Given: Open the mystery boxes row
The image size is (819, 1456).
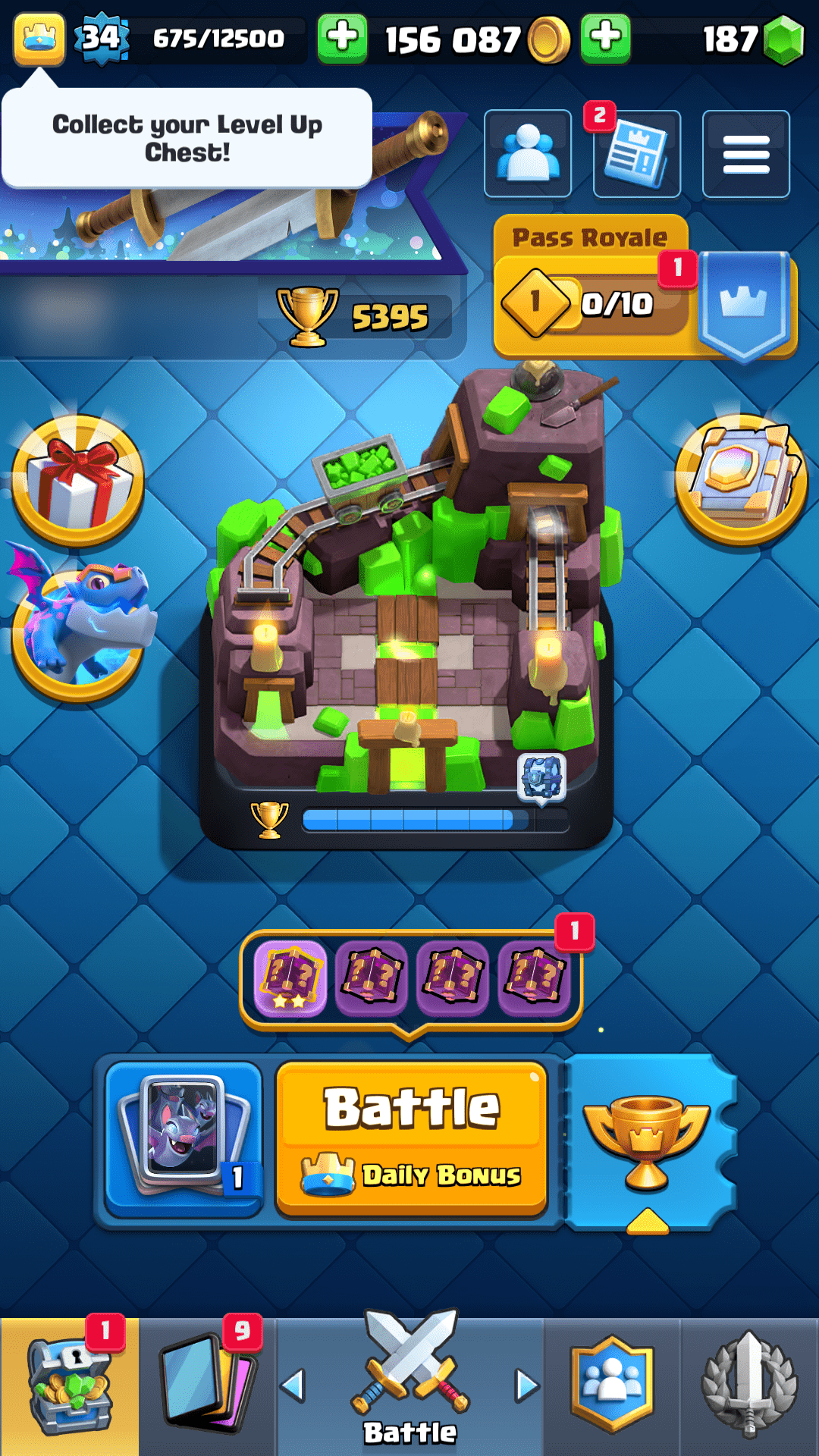Looking at the screenshot, I should tap(411, 977).
